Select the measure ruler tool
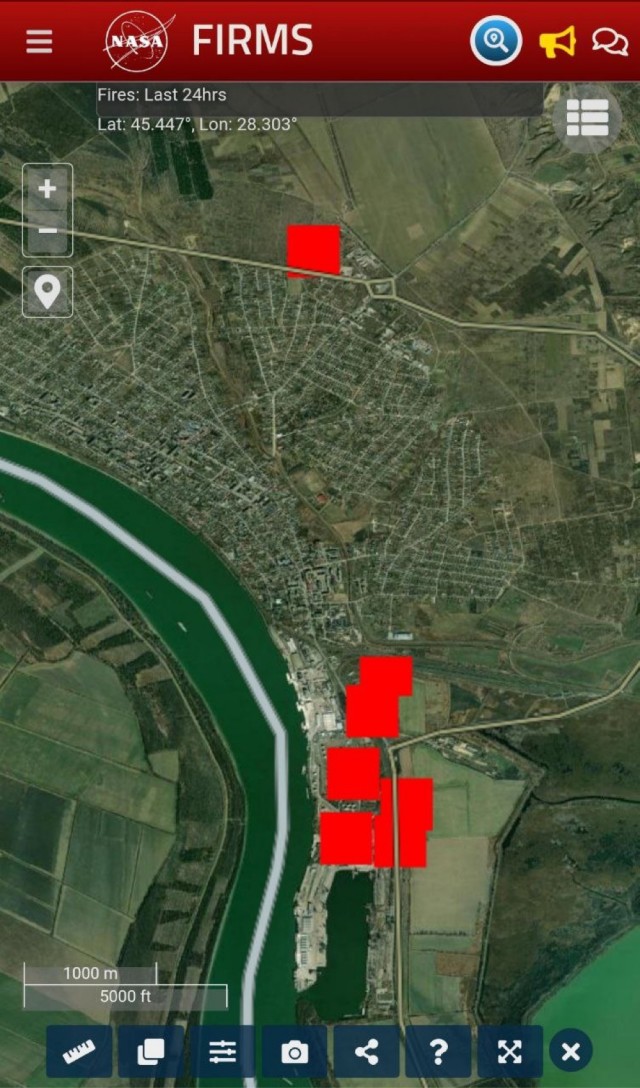 [79, 1052]
